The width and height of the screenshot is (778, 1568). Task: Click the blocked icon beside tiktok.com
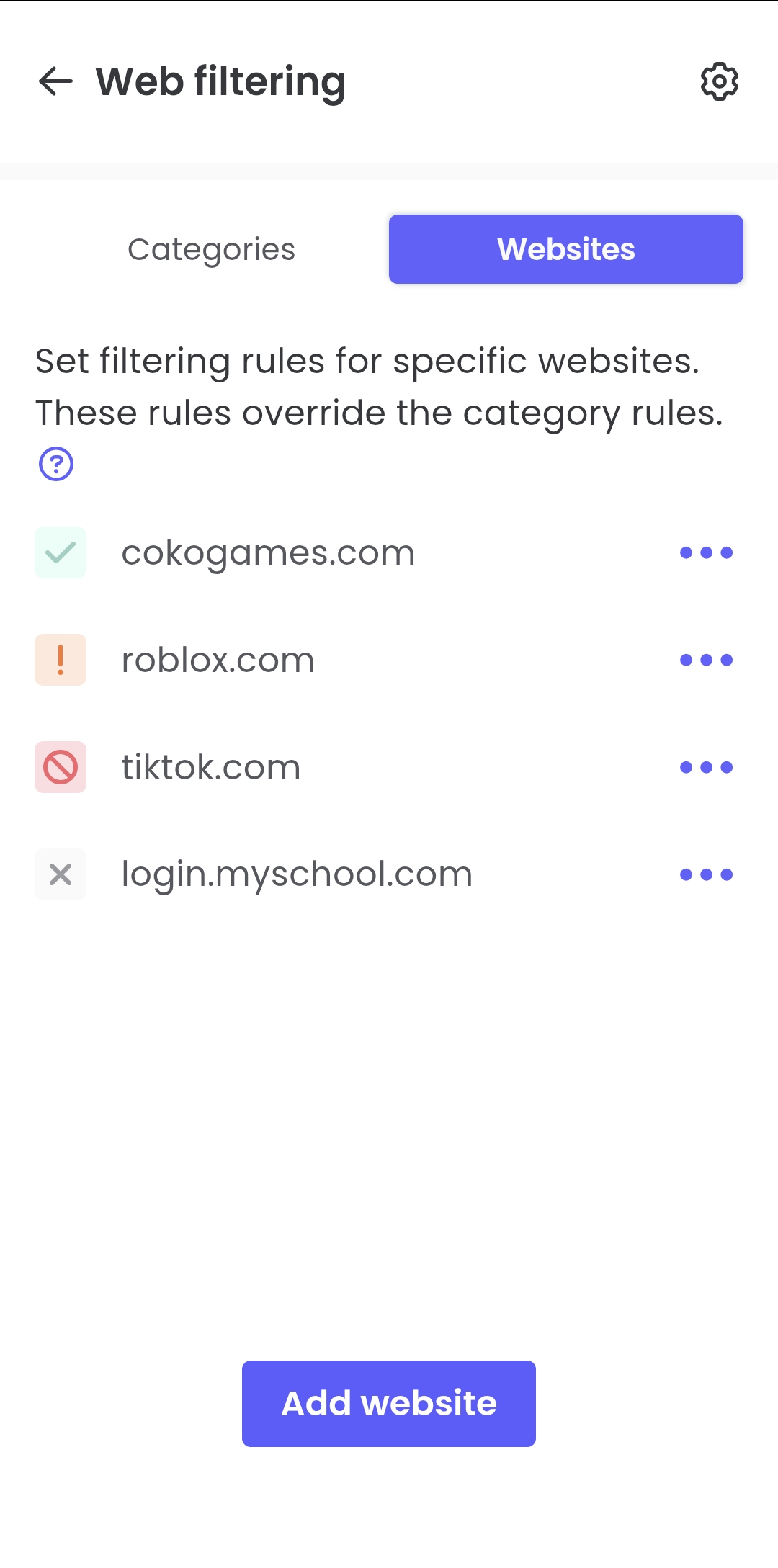tap(61, 766)
